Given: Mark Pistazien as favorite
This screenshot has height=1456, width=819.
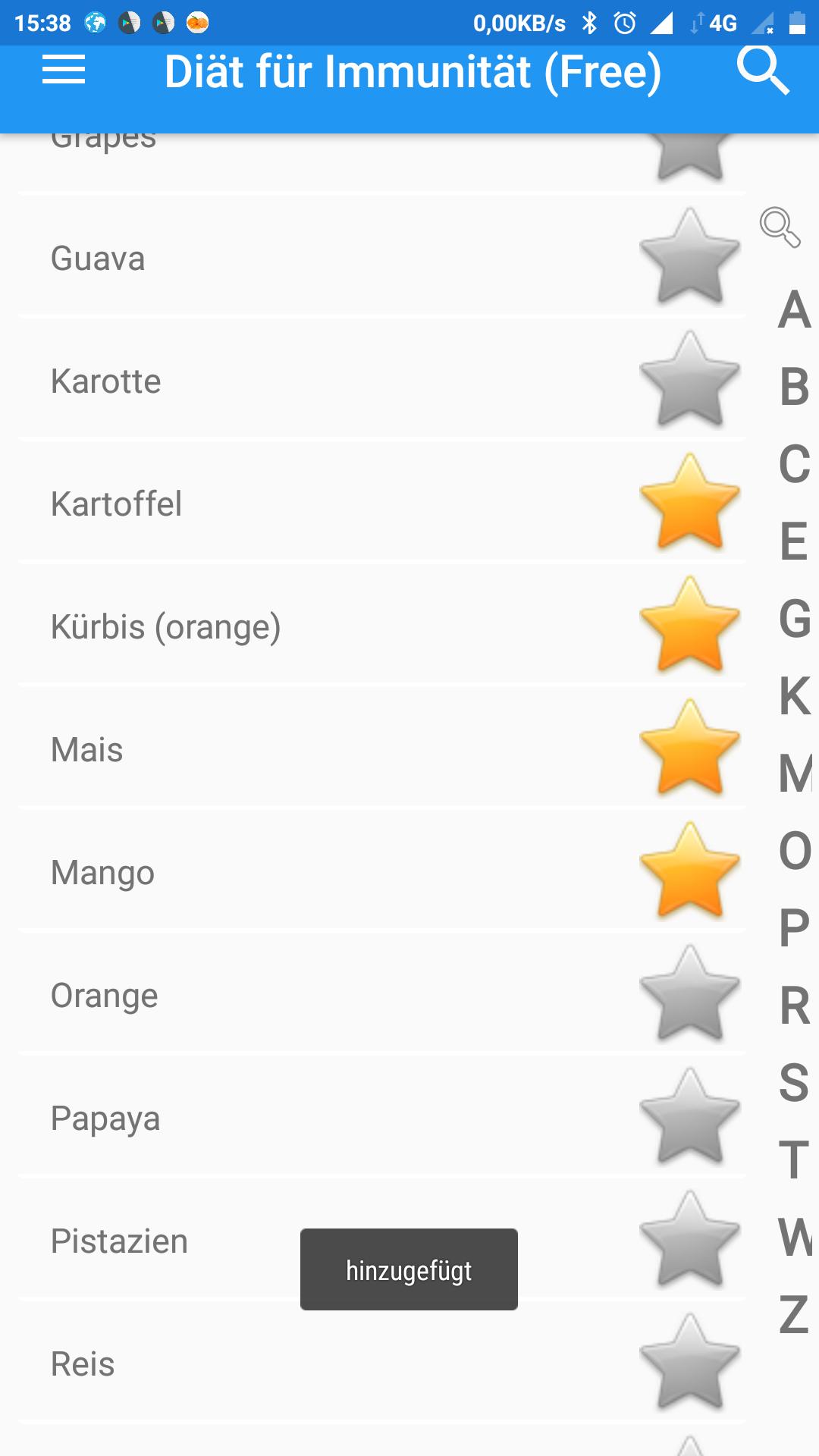Looking at the screenshot, I should pyautogui.click(x=689, y=1239).
